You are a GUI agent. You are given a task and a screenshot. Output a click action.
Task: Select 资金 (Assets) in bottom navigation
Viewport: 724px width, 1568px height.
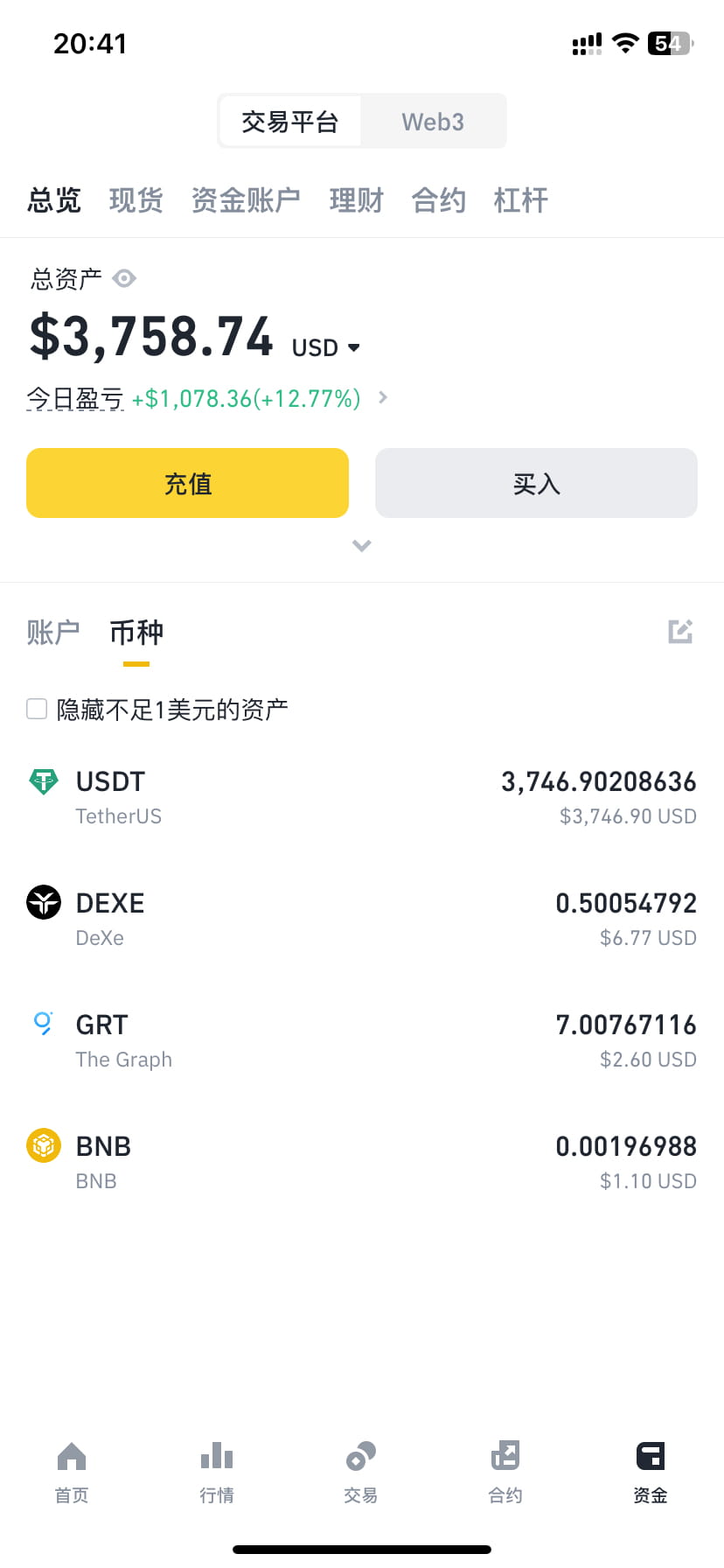[x=650, y=1470]
